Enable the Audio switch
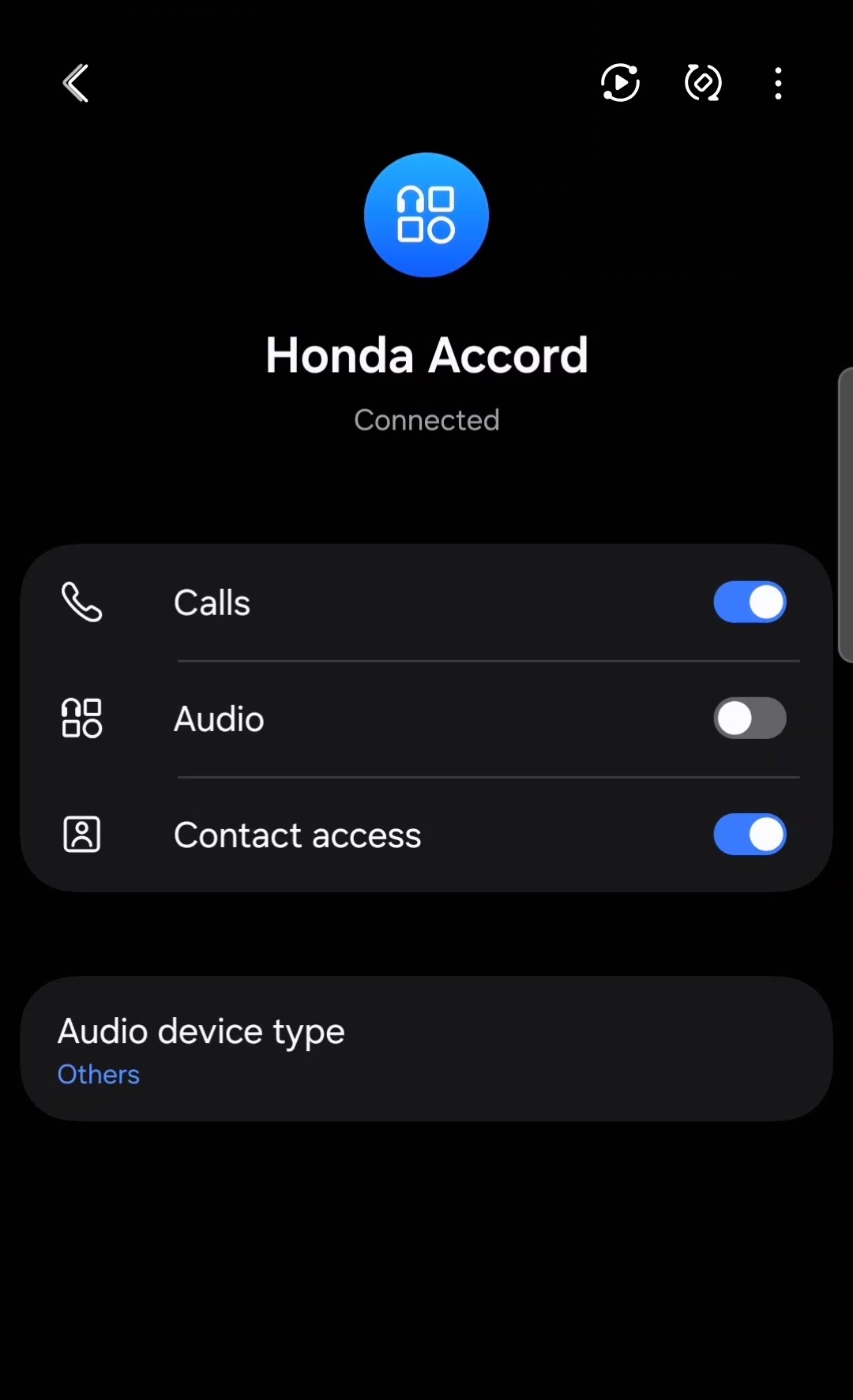 pyautogui.click(x=750, y=719)
